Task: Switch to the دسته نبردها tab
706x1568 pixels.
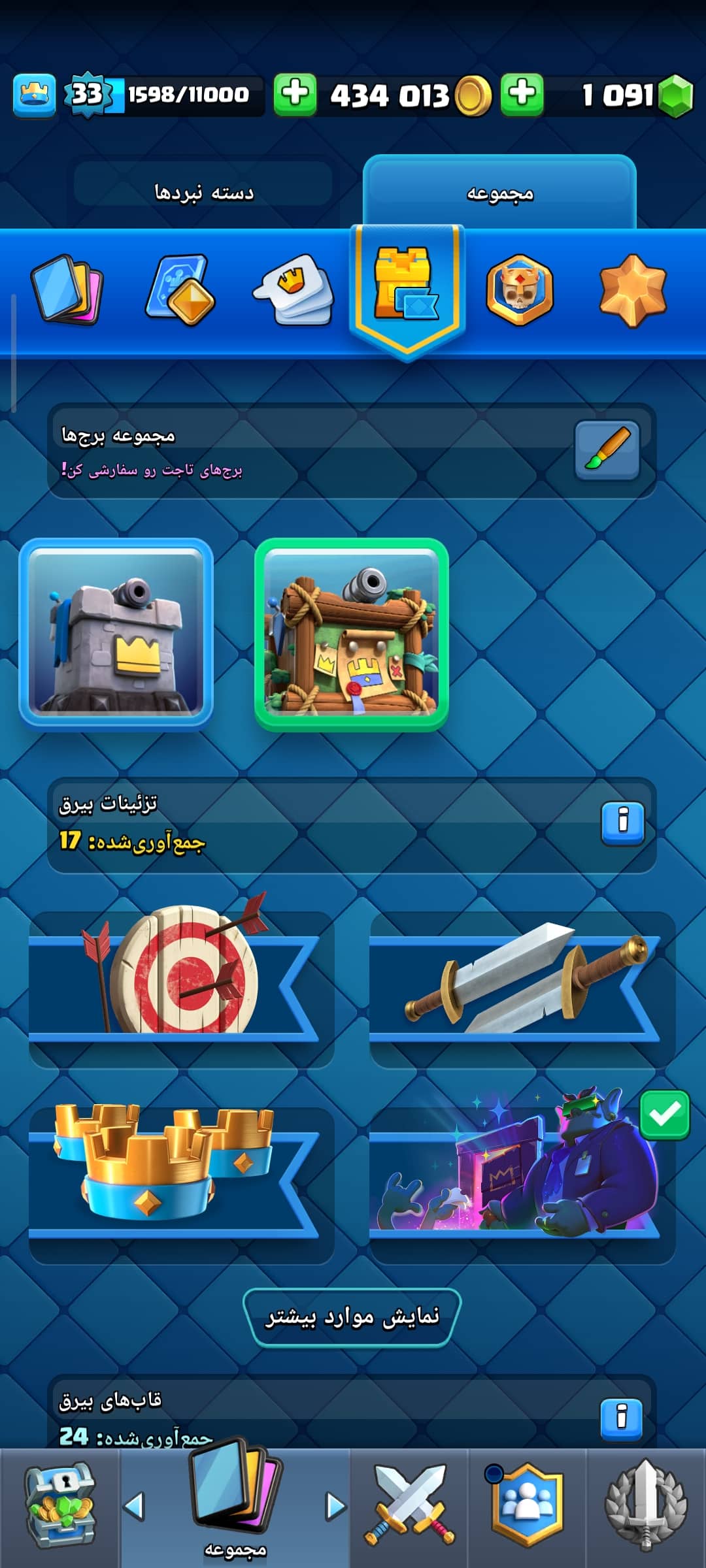Action: (203, 192)
